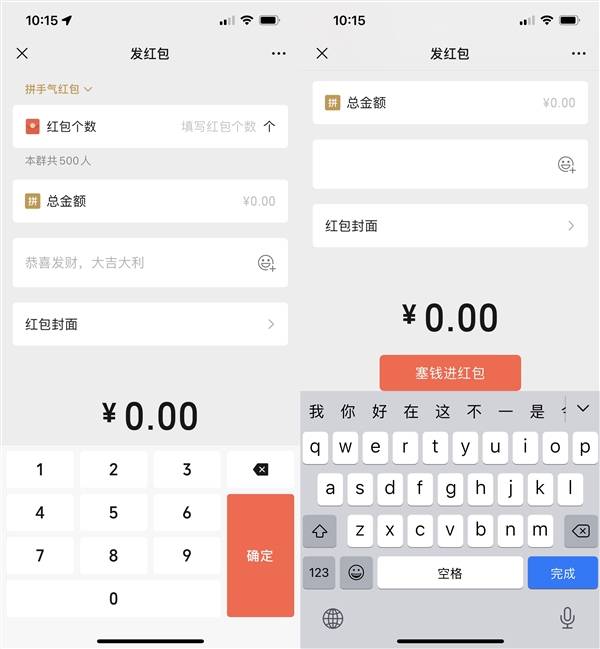Delete a digit with number pad backspace
600x649 pixels.
(x=260, y=470)
